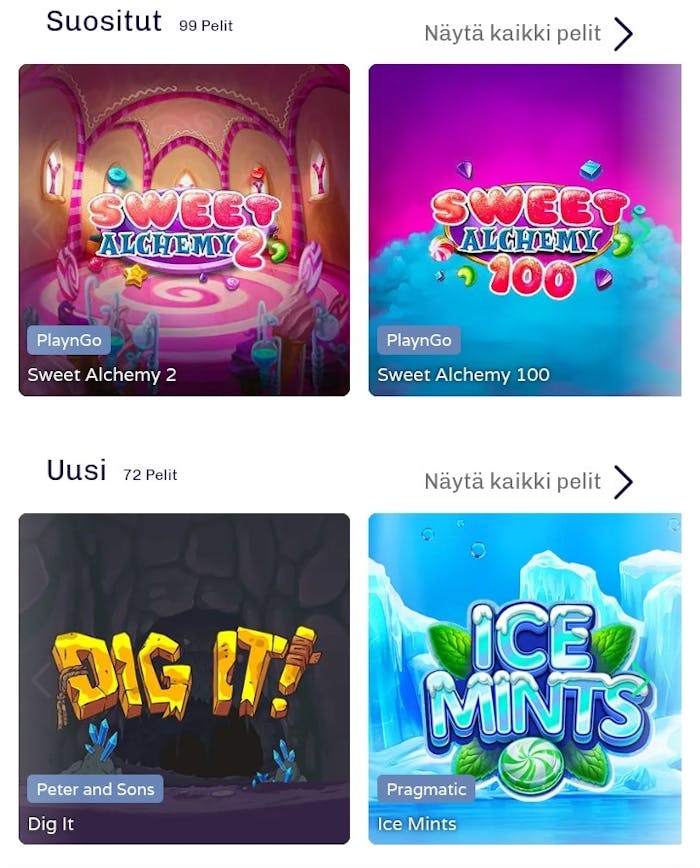Open the Sweet Alchemy 2 game
This screenshot has width=700, height=868.
tap(184, 230)
